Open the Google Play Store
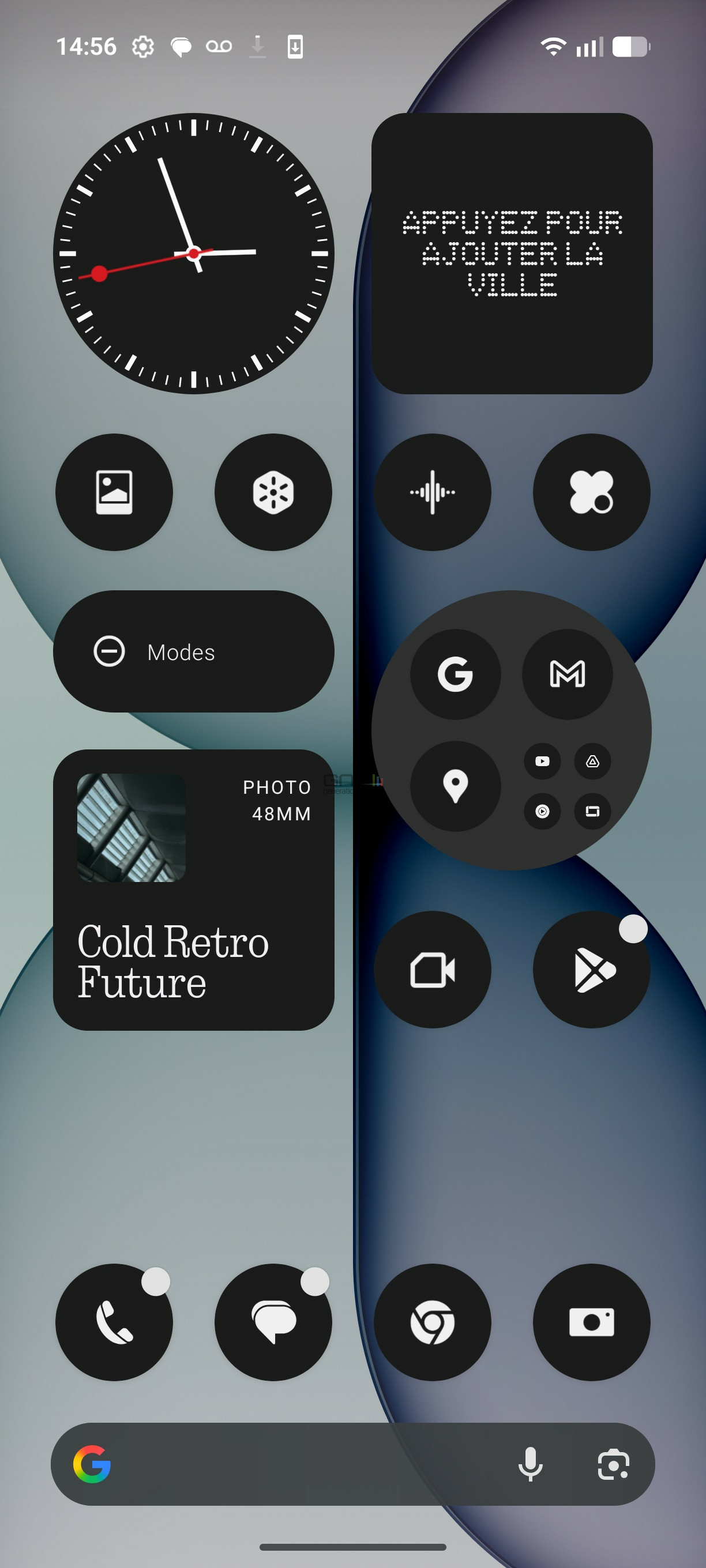706x1568 pixels. [x=591, y=969]
